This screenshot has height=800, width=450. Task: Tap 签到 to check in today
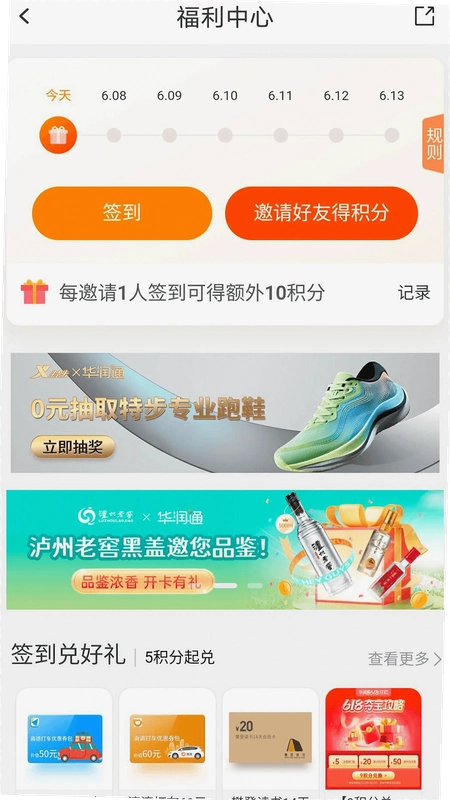(x=122, y=213)
